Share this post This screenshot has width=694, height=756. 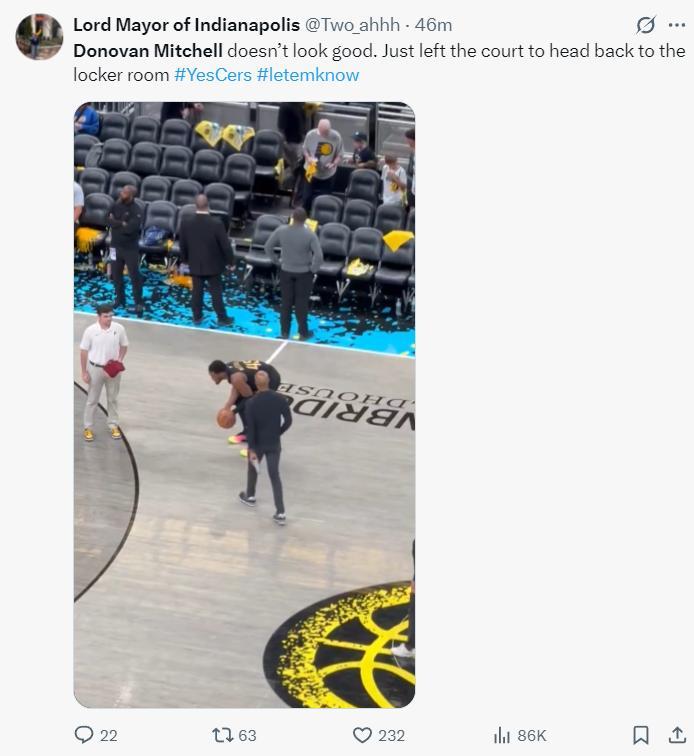coord(677,735)
